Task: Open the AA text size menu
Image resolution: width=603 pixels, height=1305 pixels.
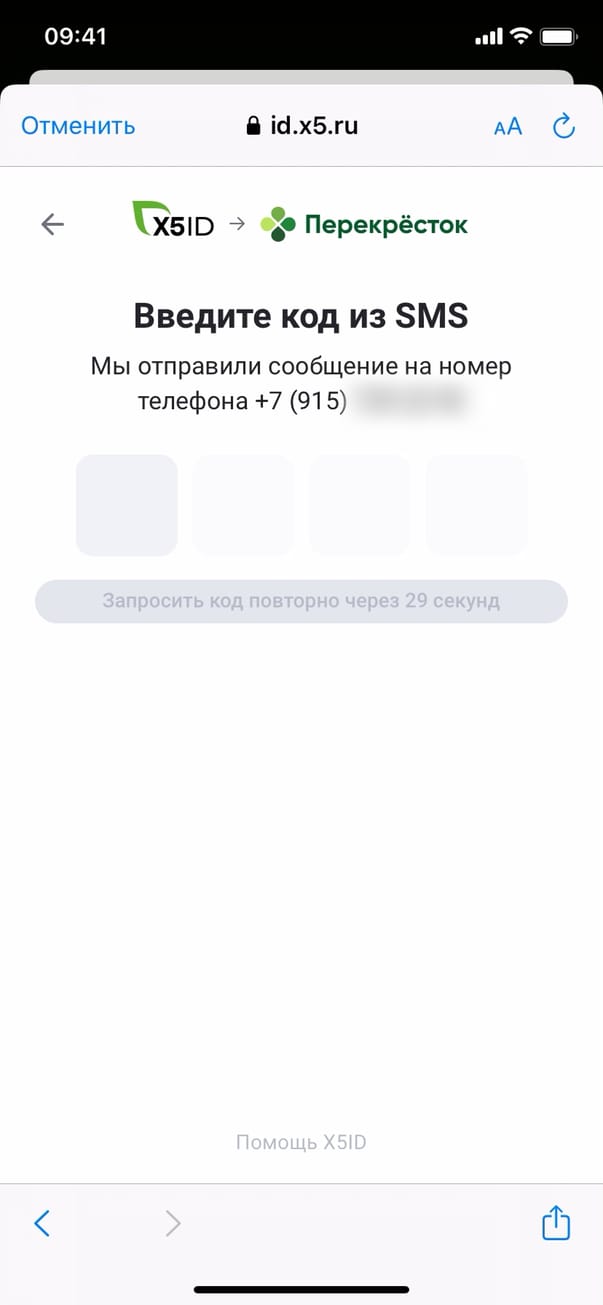Action: pyautogui.click(x=508, y=127)
